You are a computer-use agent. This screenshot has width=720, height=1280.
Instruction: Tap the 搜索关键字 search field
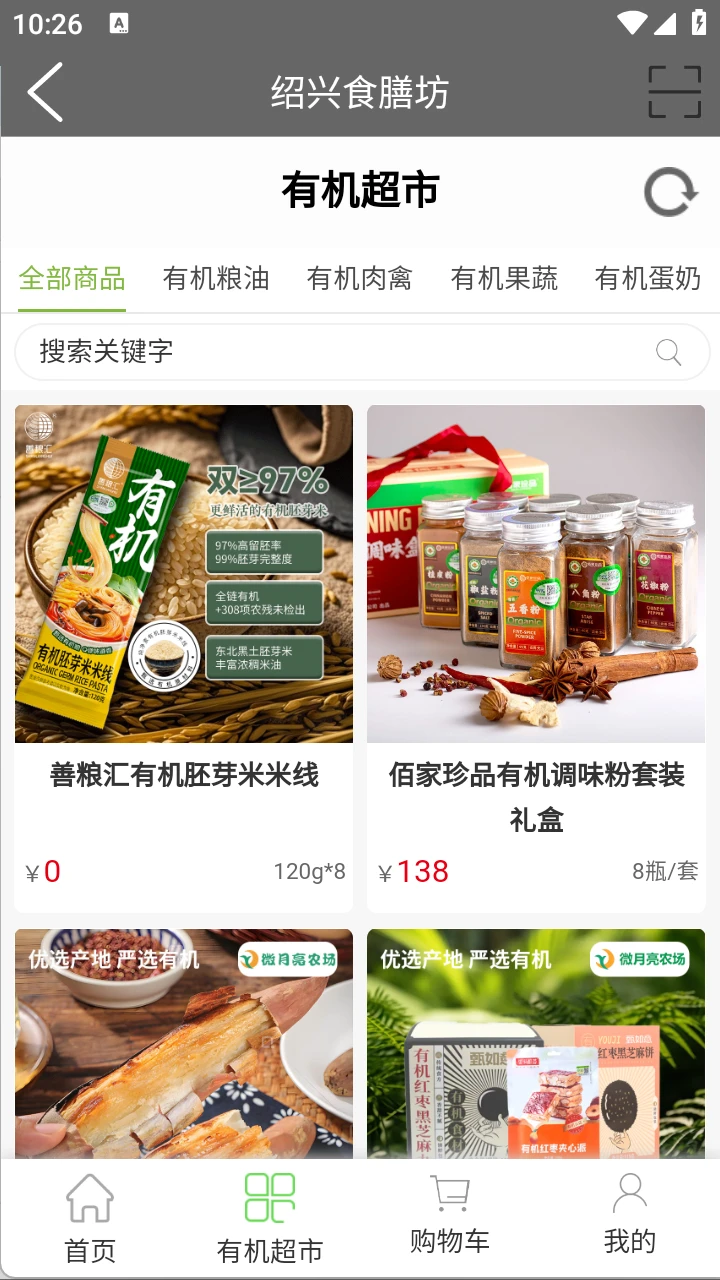click(x=330, y=352)
